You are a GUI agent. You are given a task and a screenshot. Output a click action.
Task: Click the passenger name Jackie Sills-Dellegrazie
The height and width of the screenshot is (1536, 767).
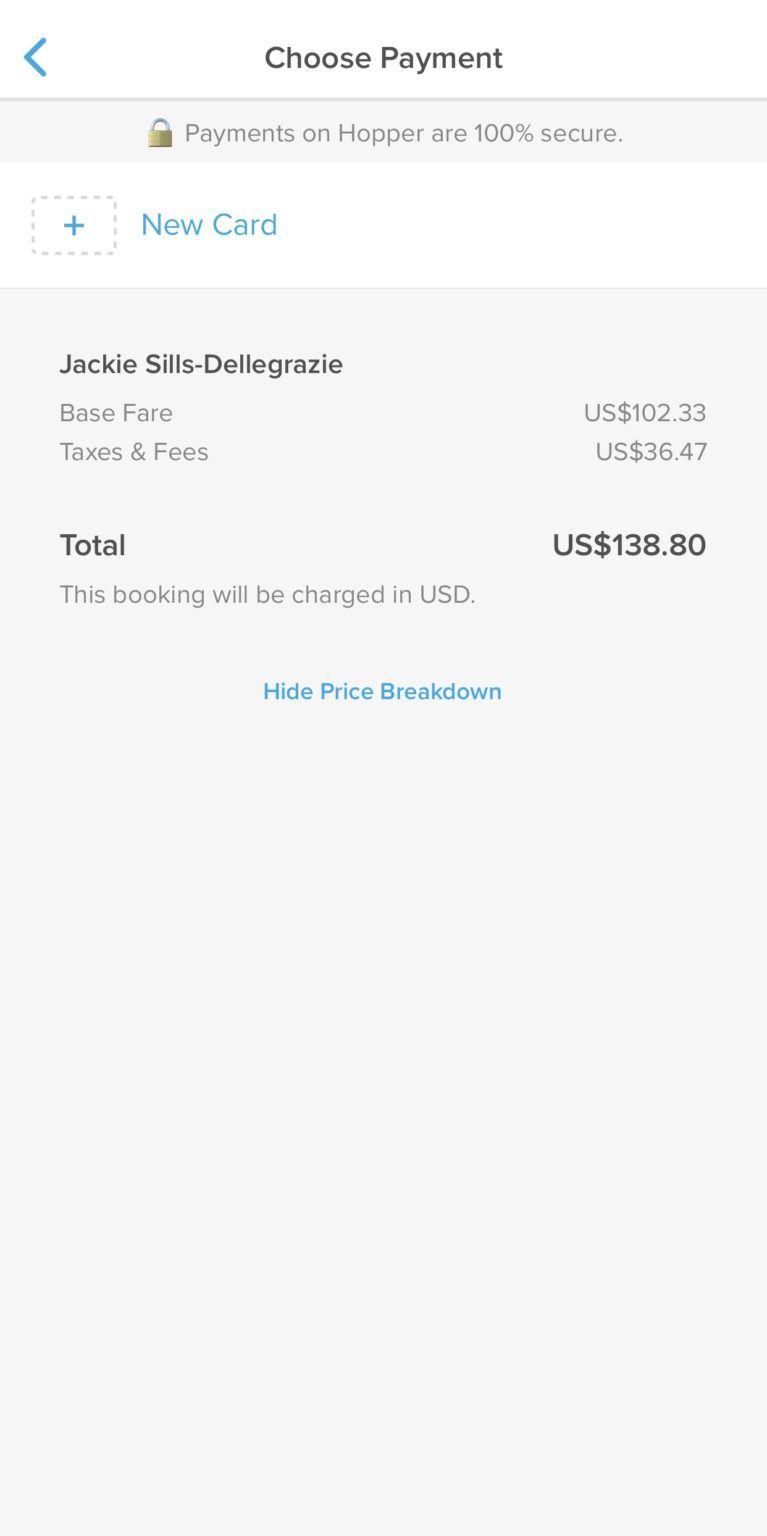(x=201, y=364)
